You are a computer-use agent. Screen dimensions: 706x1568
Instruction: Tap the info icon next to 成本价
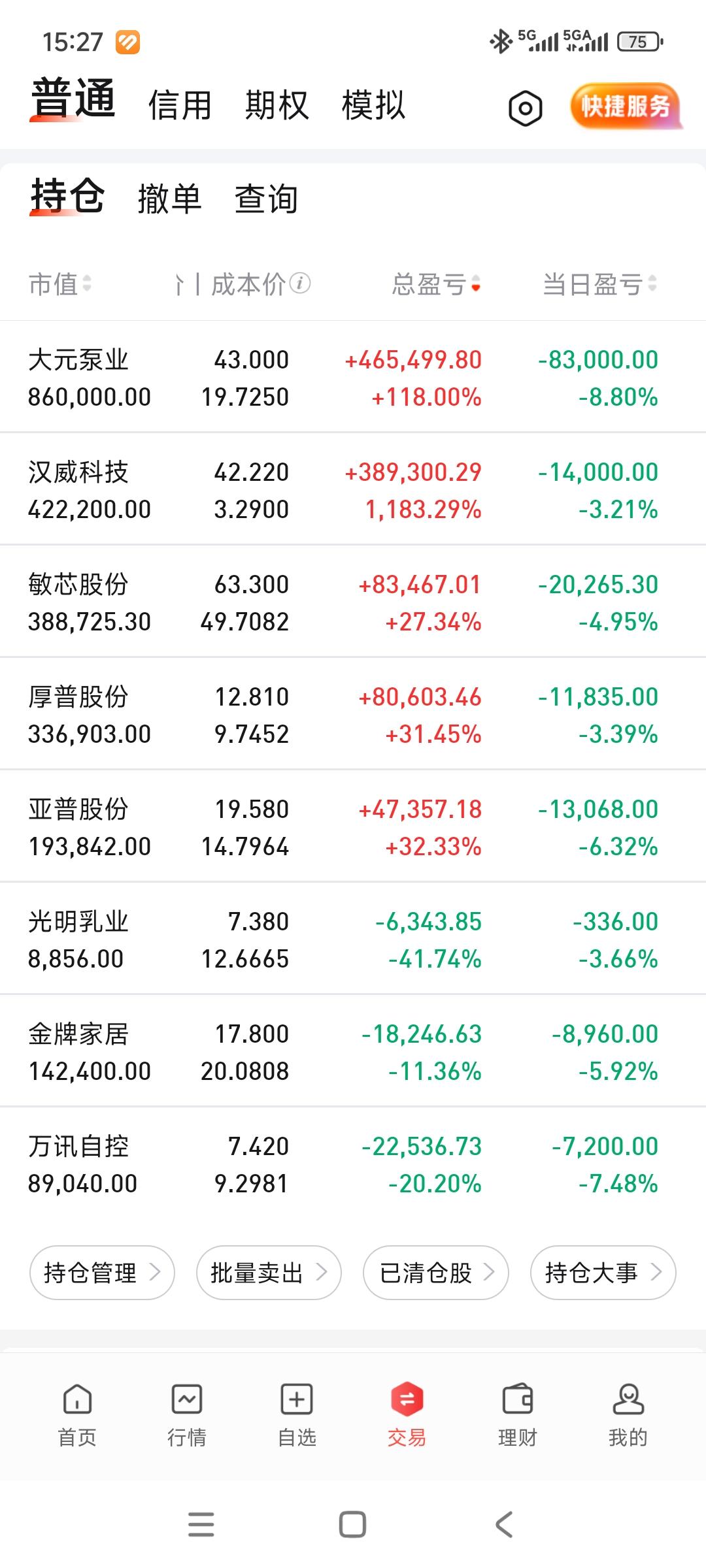(299, 284)
